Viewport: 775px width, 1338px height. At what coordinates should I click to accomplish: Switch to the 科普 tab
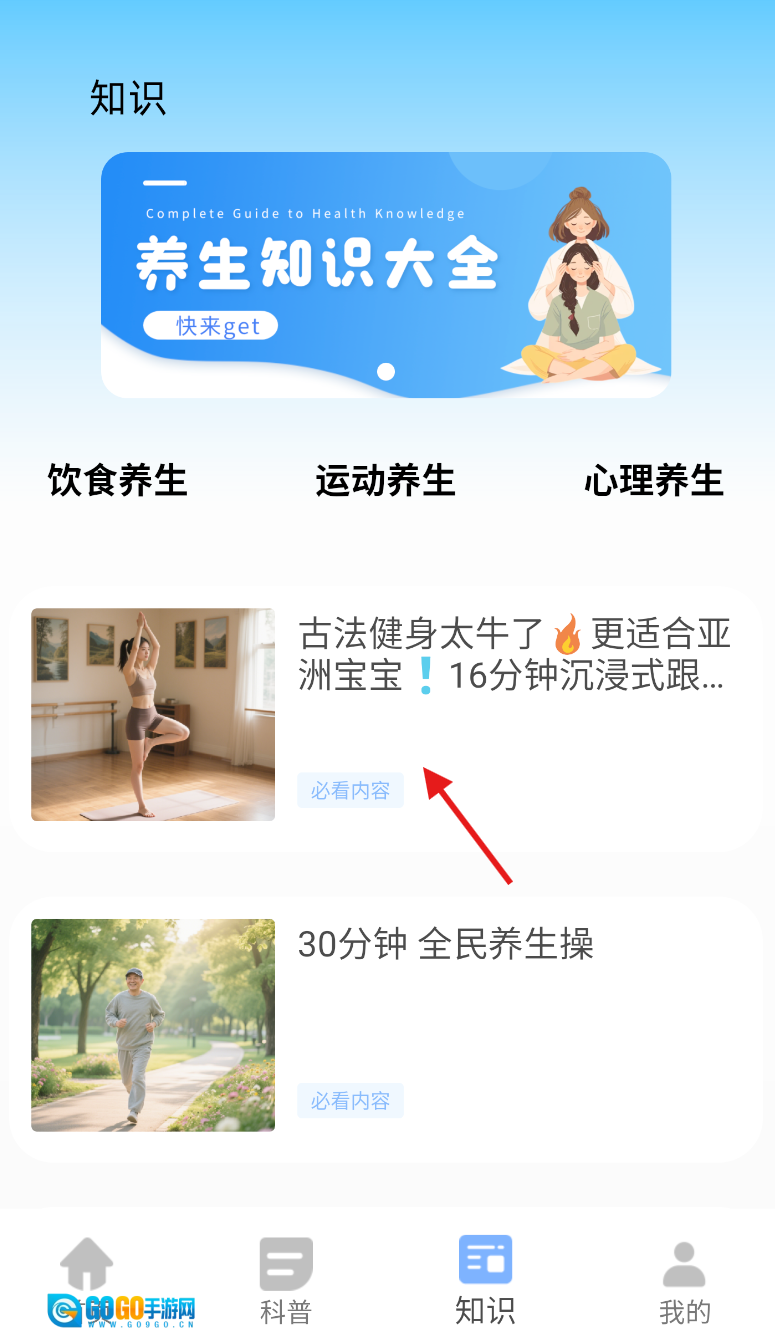pyautogui.click(x=286, y=1280)
